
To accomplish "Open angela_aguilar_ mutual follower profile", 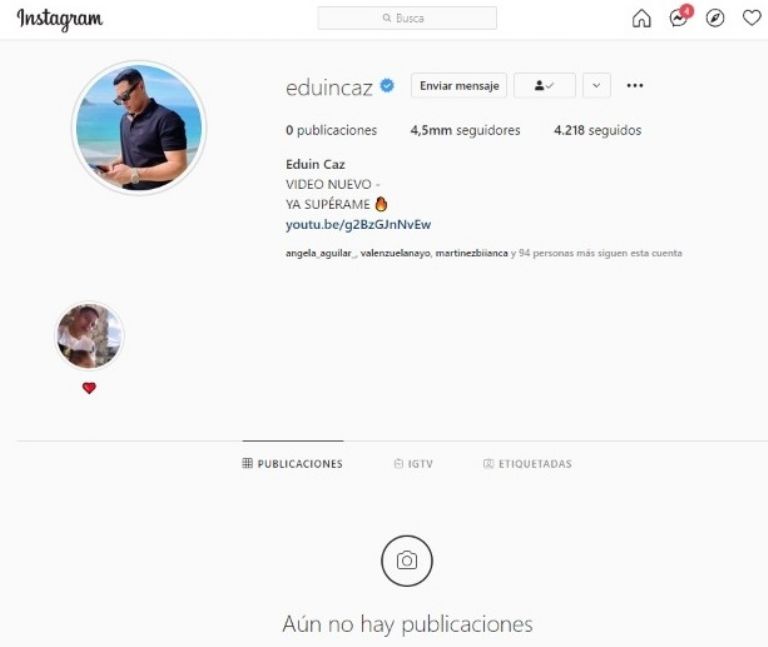I will click(320, 254).
